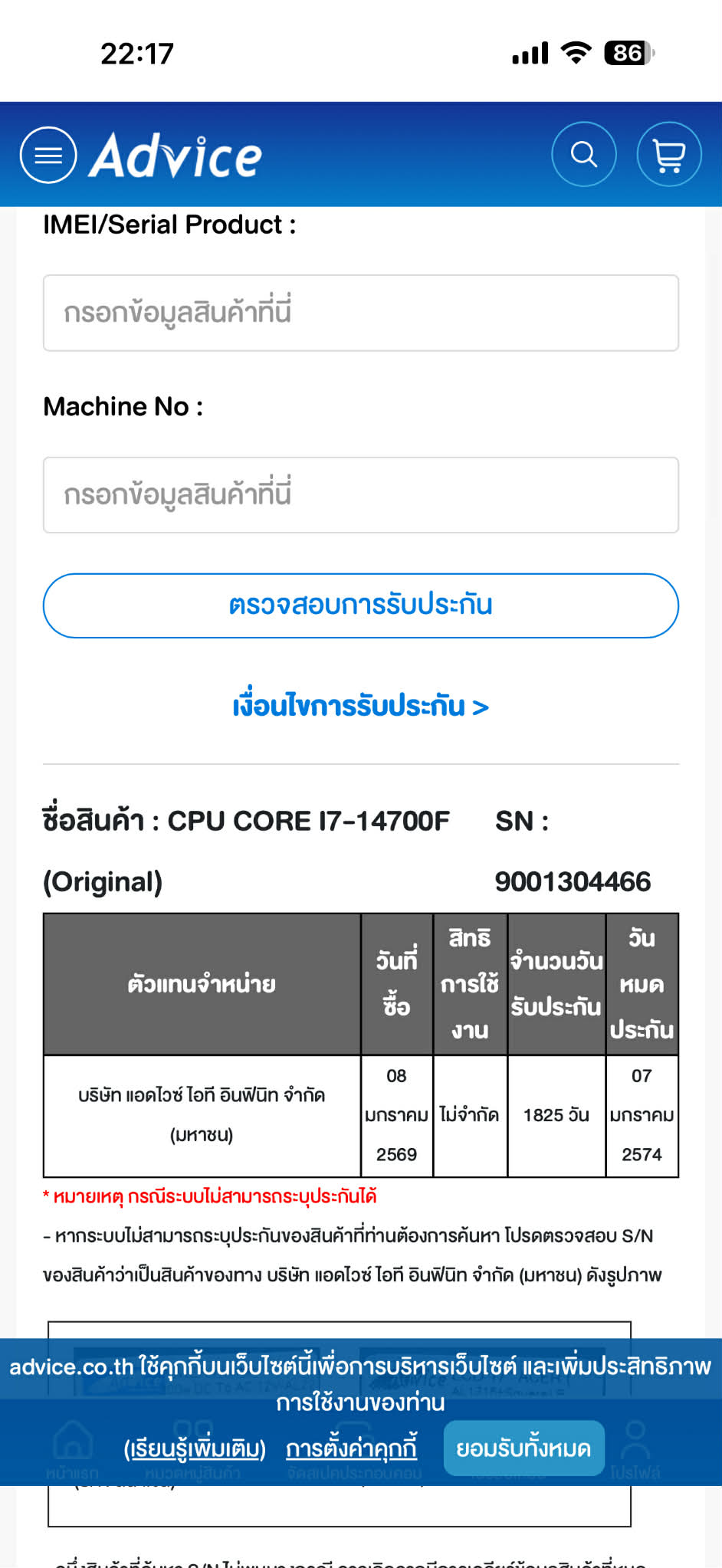Image resolution: width=722 pixels, height=1568 pixels.
Task: Open the search icon in header
Action: (x=584, y=155)
